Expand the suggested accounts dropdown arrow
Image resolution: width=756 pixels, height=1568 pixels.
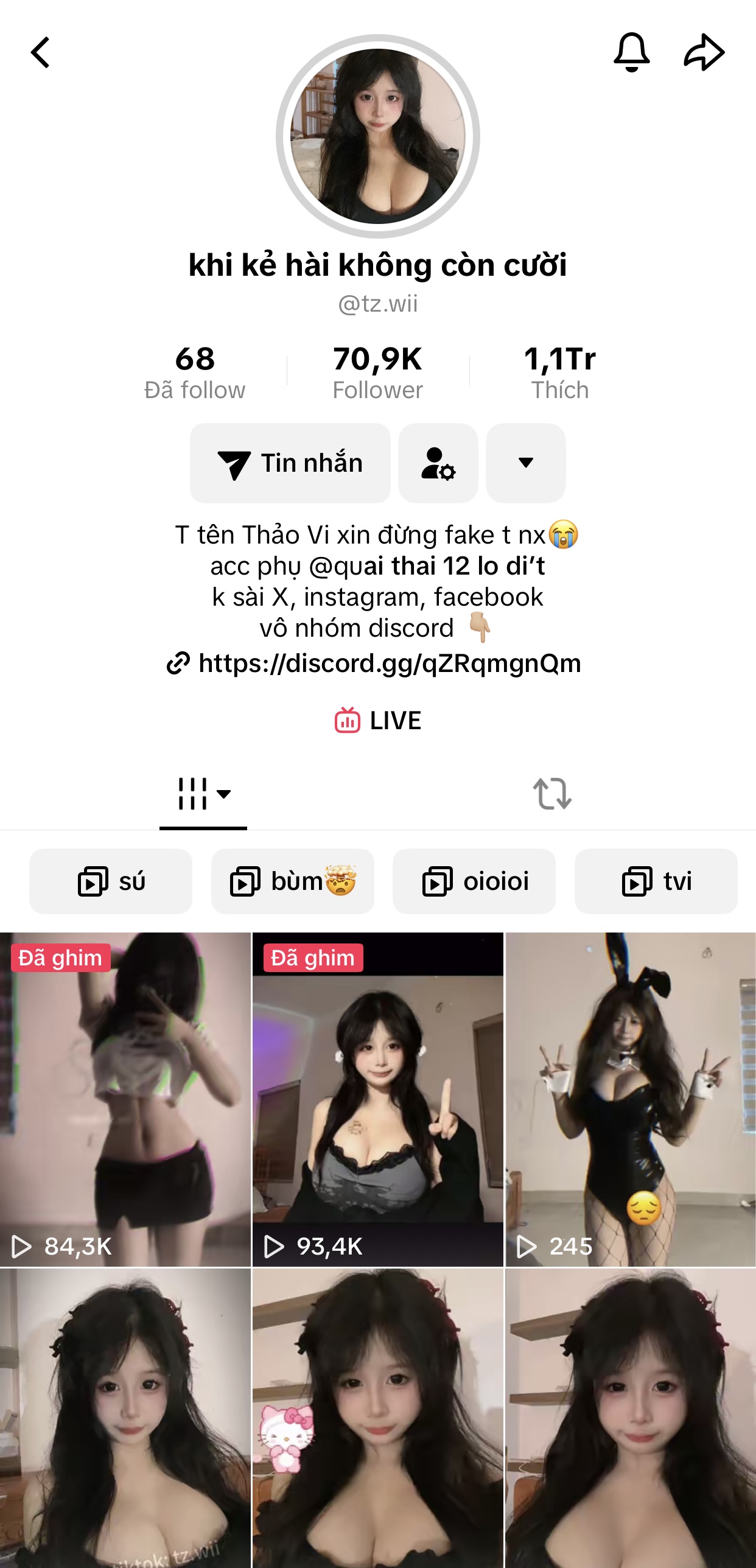tap(526, 463)
